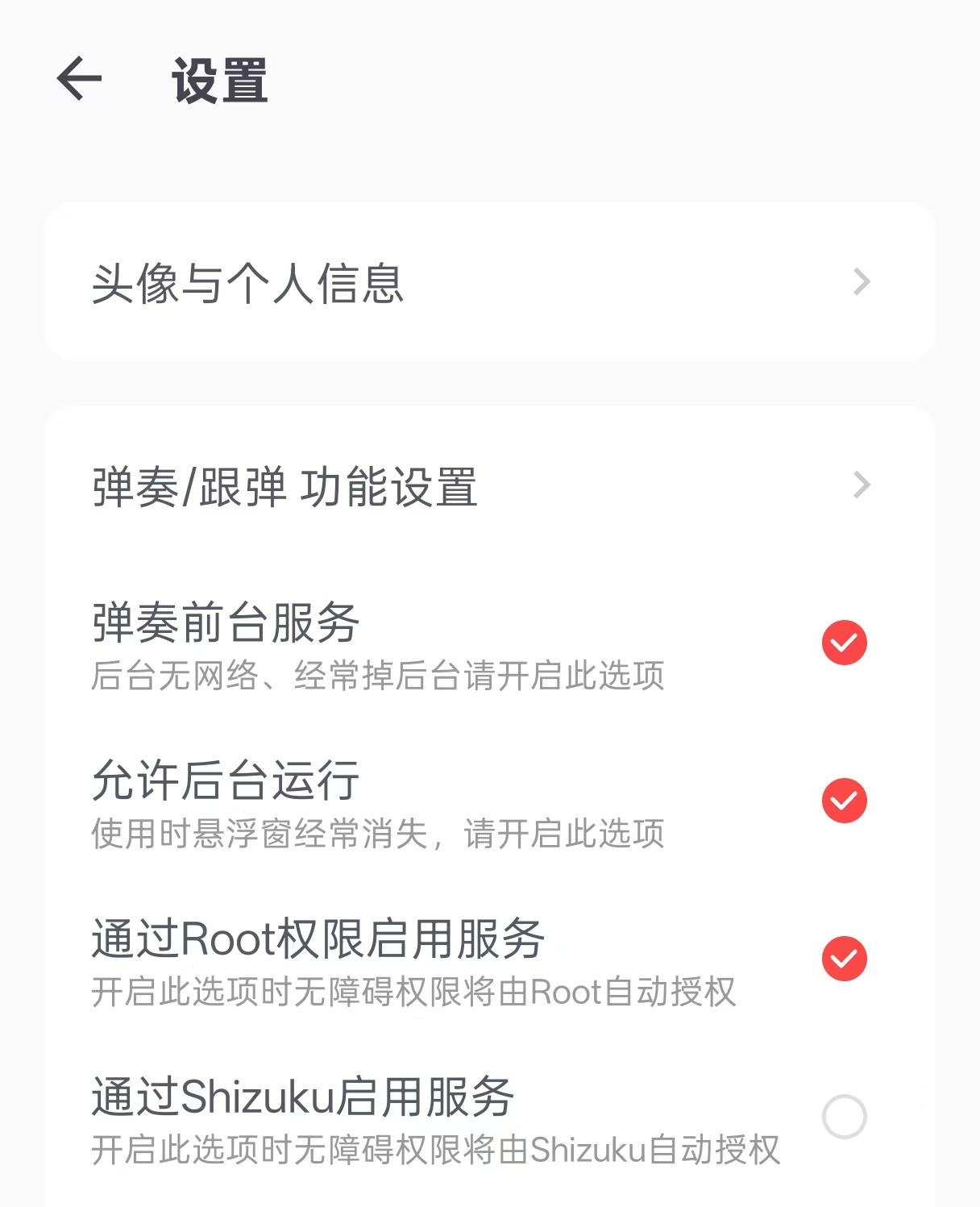Open play/follow-play feature settings
980x1207 pixels.
click(284, 485)
